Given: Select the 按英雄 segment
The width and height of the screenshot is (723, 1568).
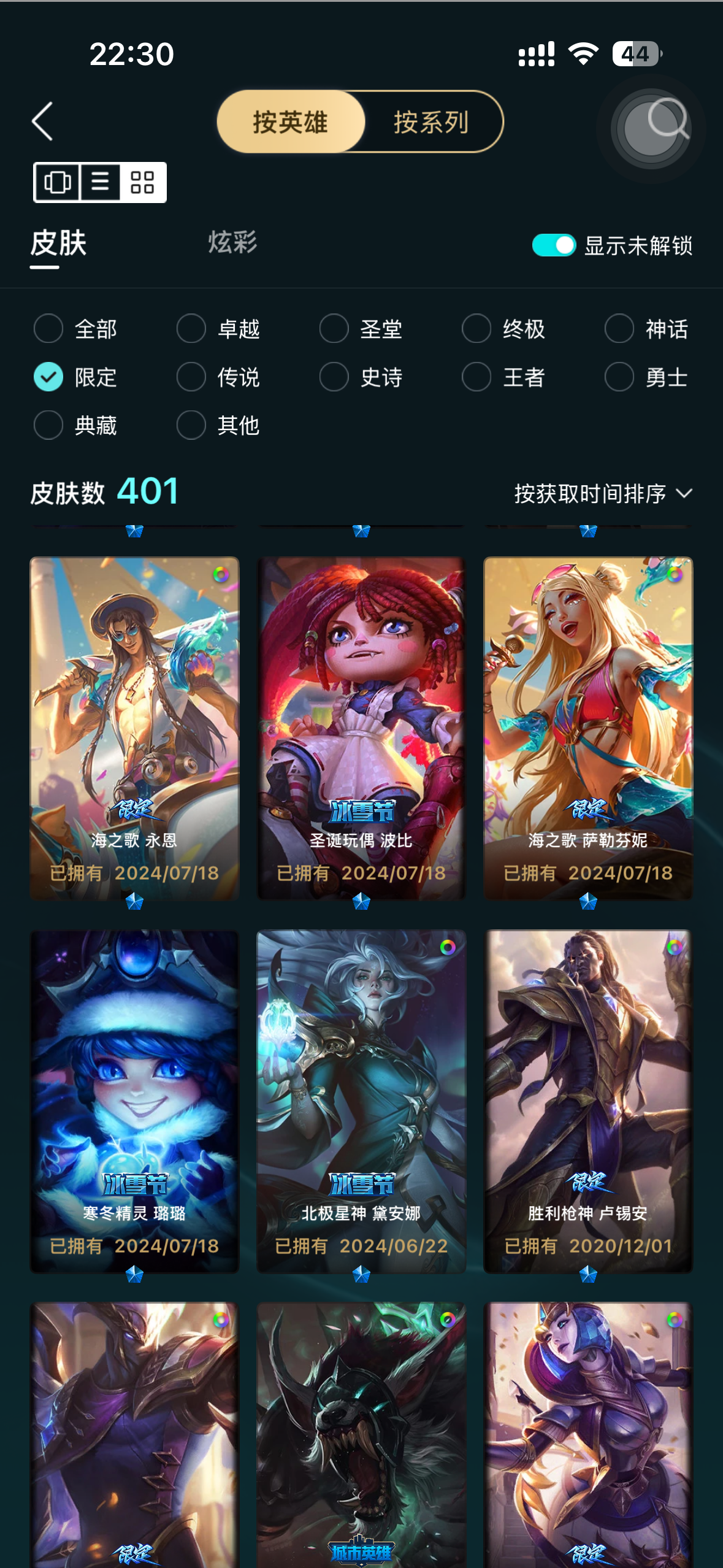Looking at the screenshot, I should pos(291,122).
